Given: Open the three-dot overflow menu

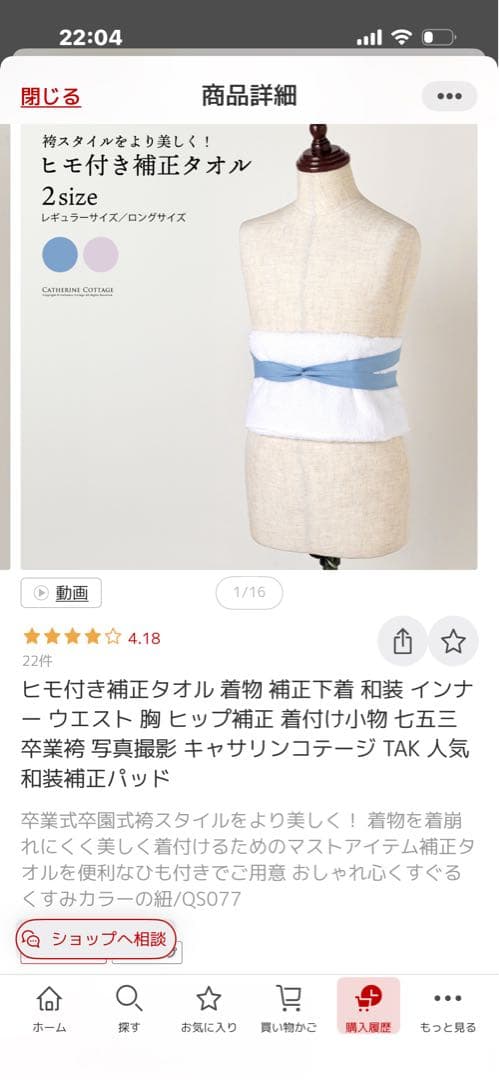Looking at the screenshot, I should [x=449, y=96].
